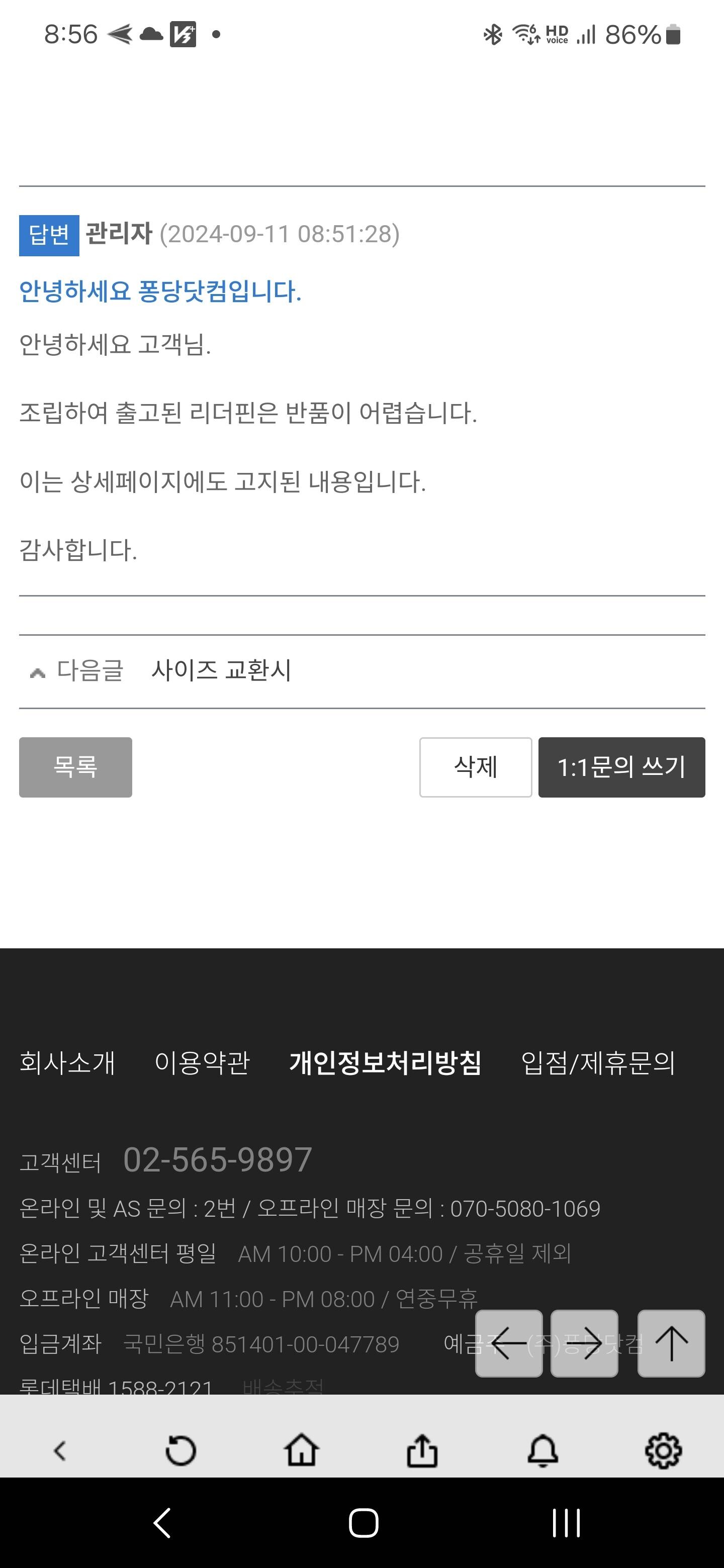Write a new 1:1문의 쓰기 inquiry
Screen dimensions: 724x1568
click(x=621, y=767)
